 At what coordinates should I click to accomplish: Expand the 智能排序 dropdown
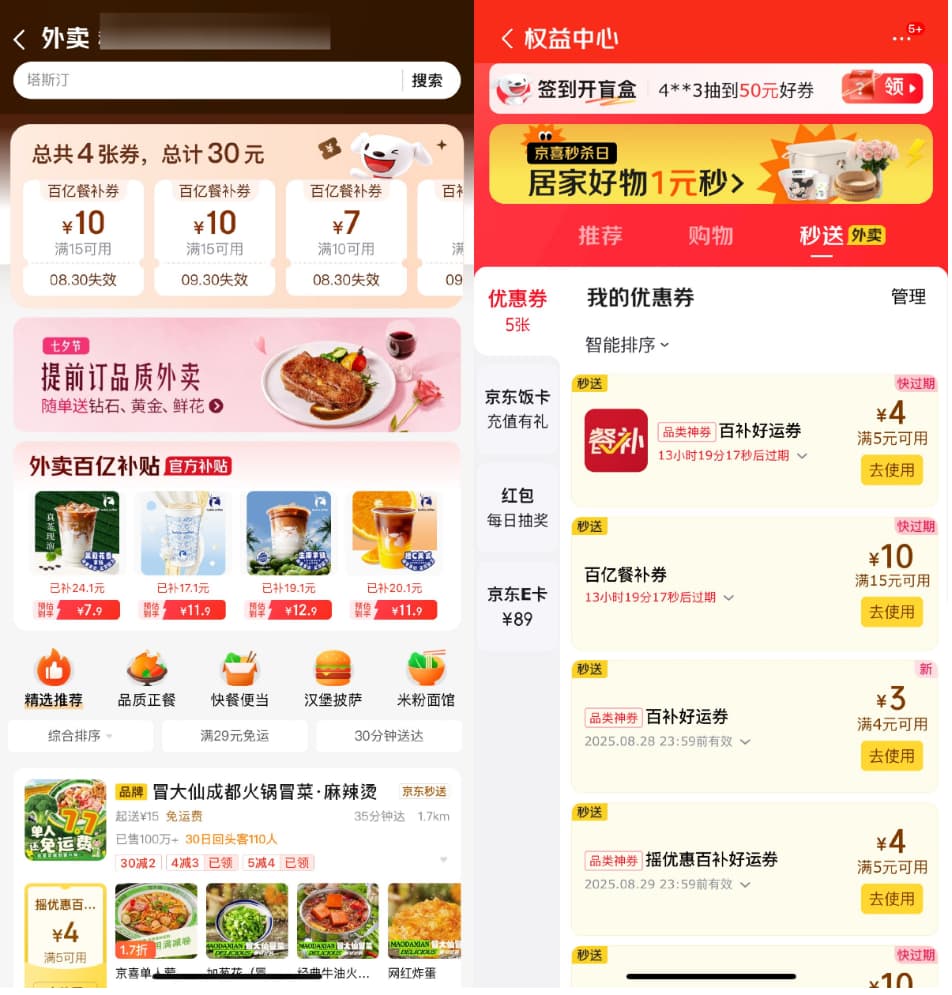click(x=627, y=345)
